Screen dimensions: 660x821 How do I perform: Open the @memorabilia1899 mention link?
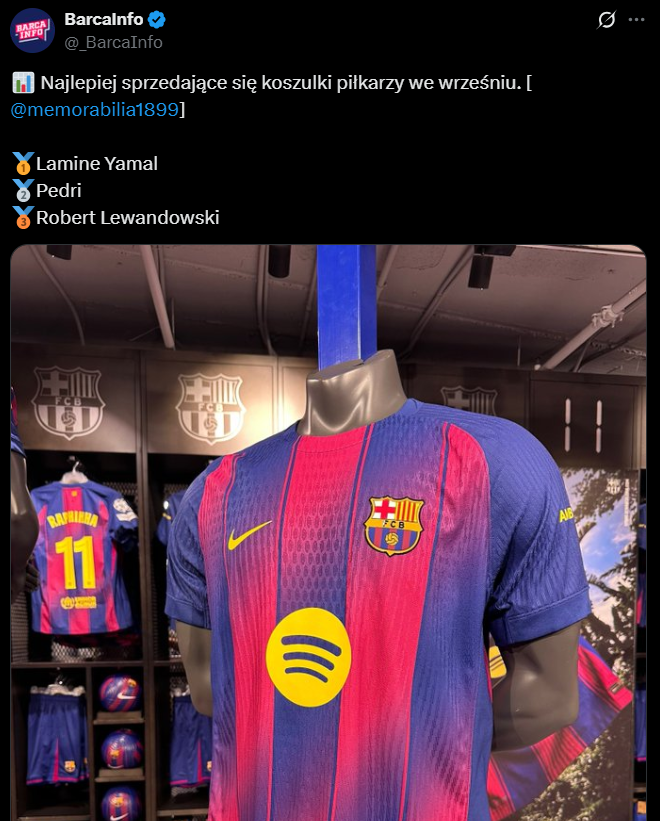[95, 108]
